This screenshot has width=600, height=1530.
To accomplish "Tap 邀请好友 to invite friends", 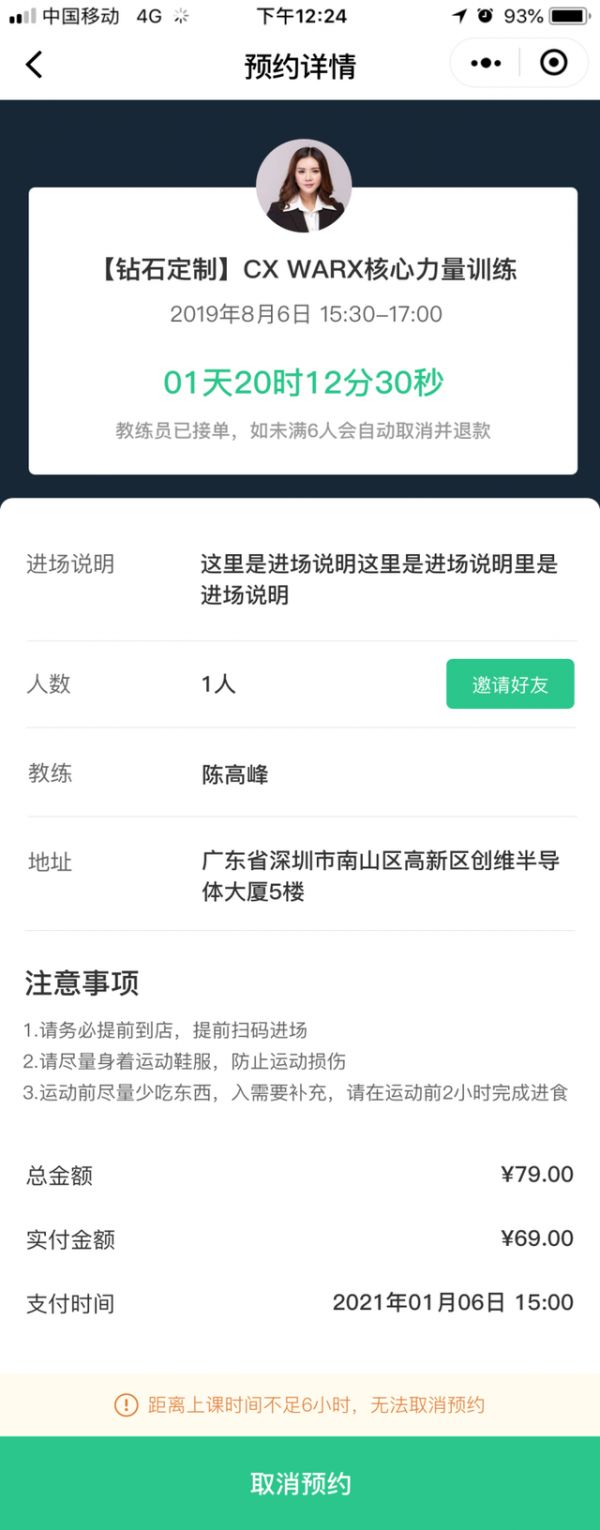I will 510,684.
